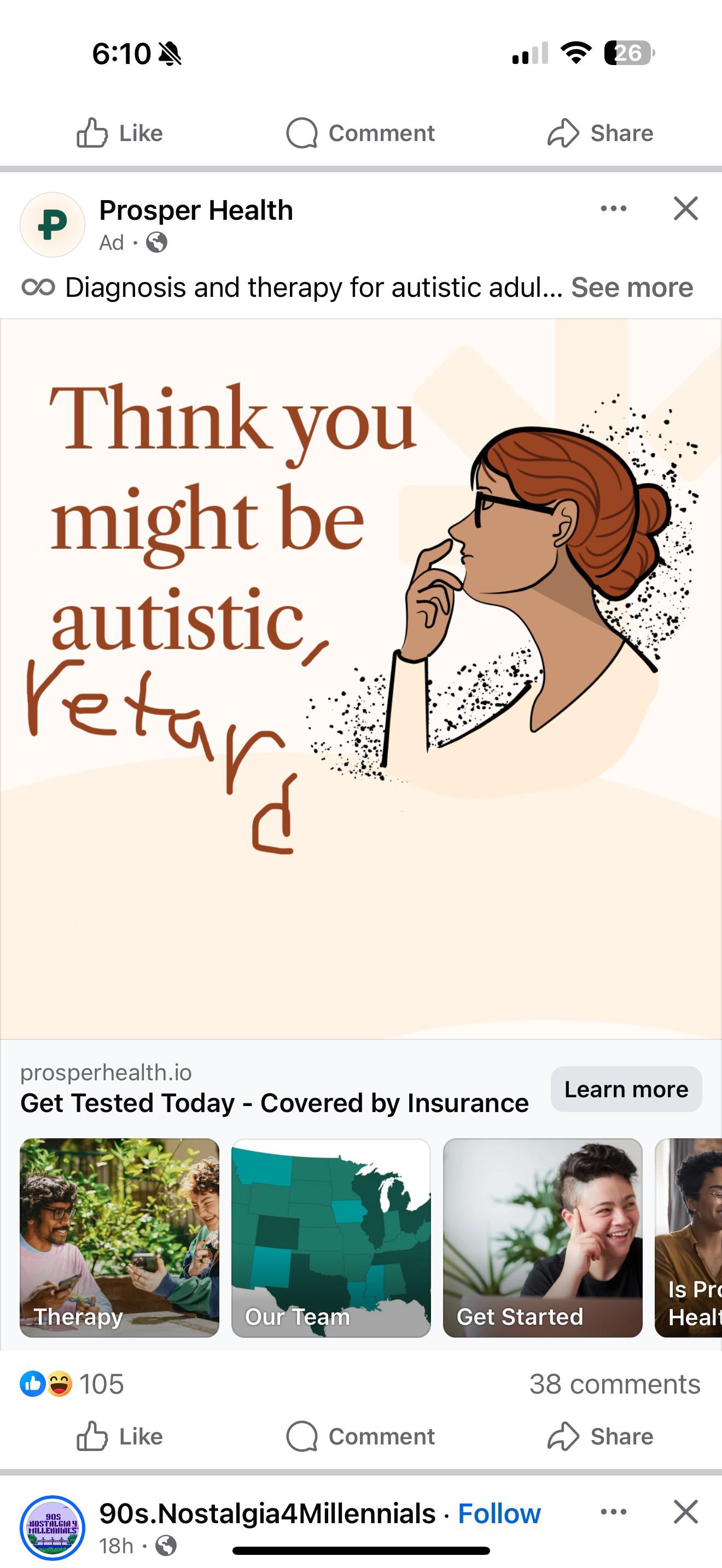This screenshot has width=722, height=1568.
Task: Hide the 90s.Nostalgia4Millennials post
Action: point(685,1511)
